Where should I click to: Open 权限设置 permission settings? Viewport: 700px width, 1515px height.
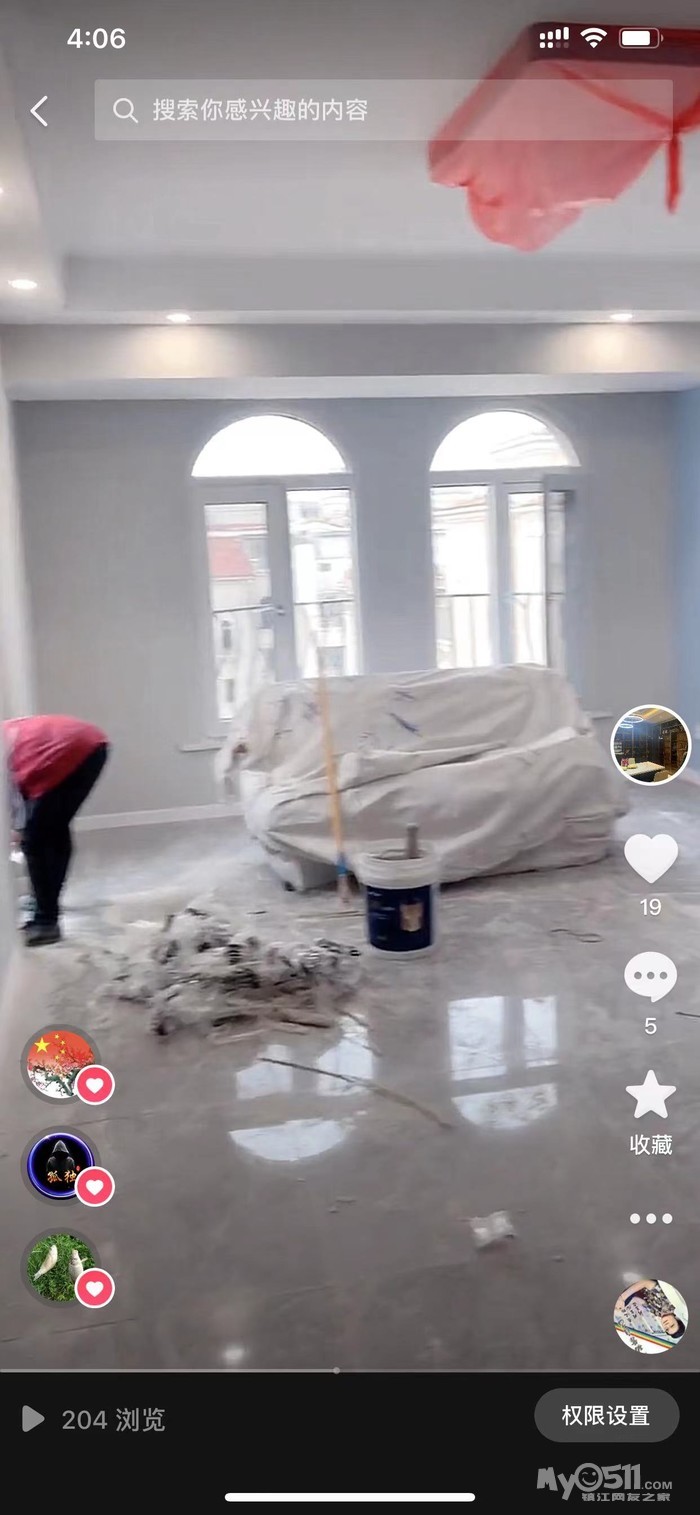coord(606,1415)
